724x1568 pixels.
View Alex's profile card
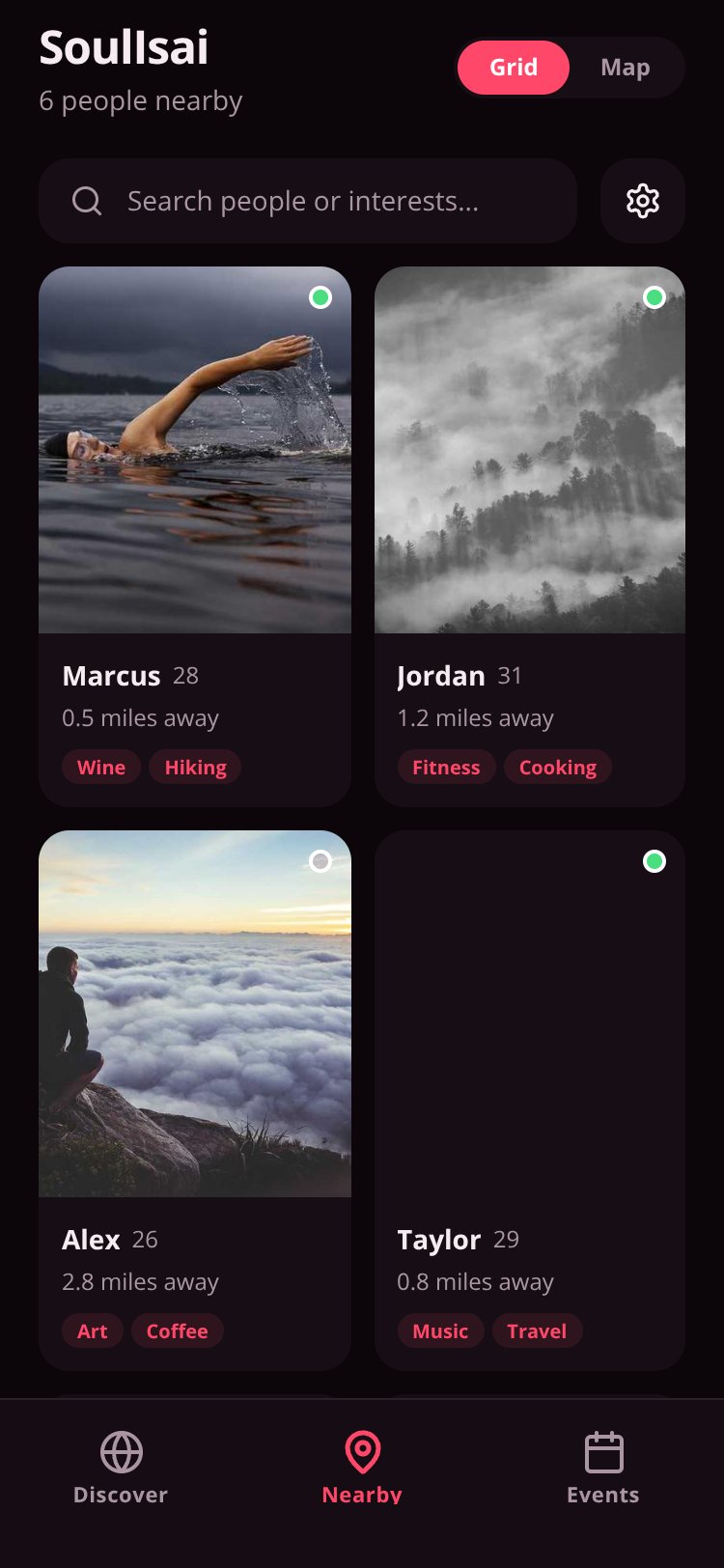(x=195, y=1101)
